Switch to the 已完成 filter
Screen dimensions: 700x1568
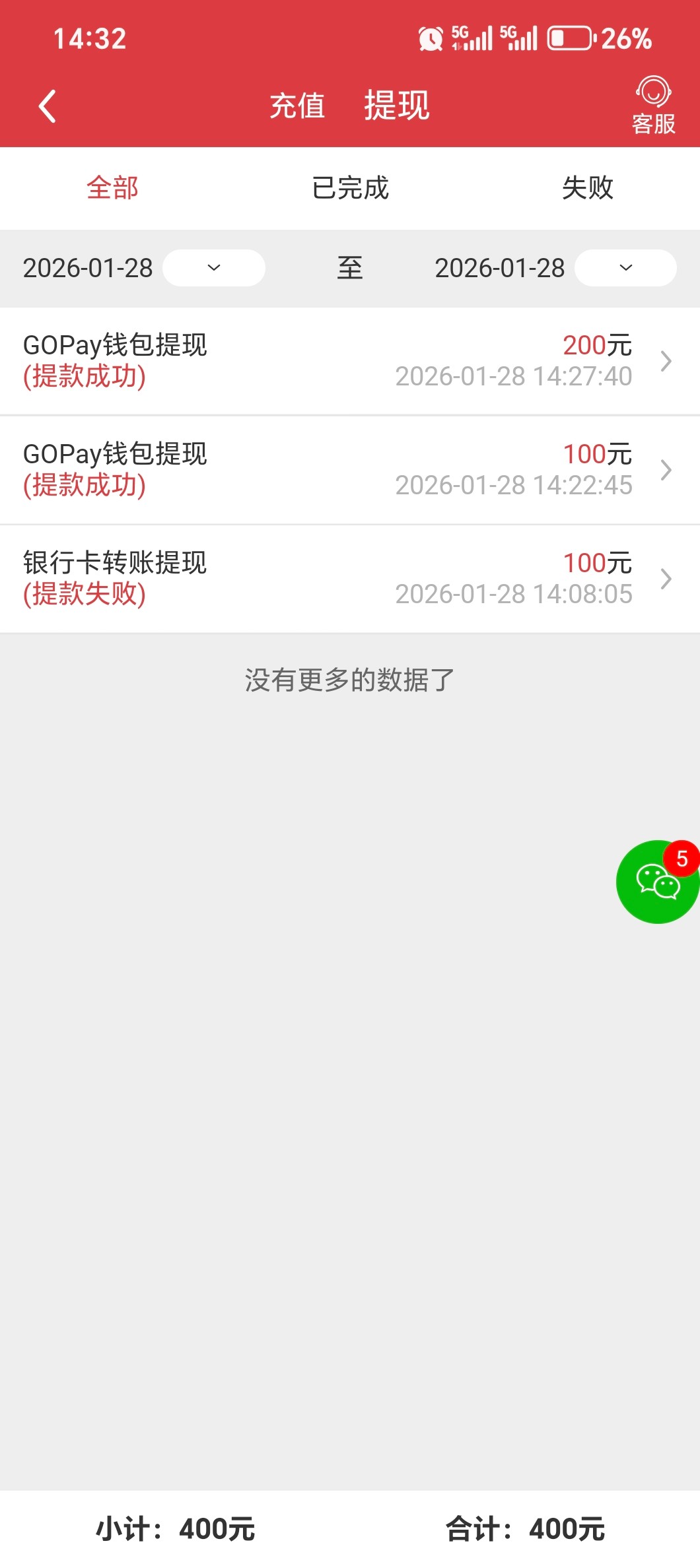coord(350,189)
